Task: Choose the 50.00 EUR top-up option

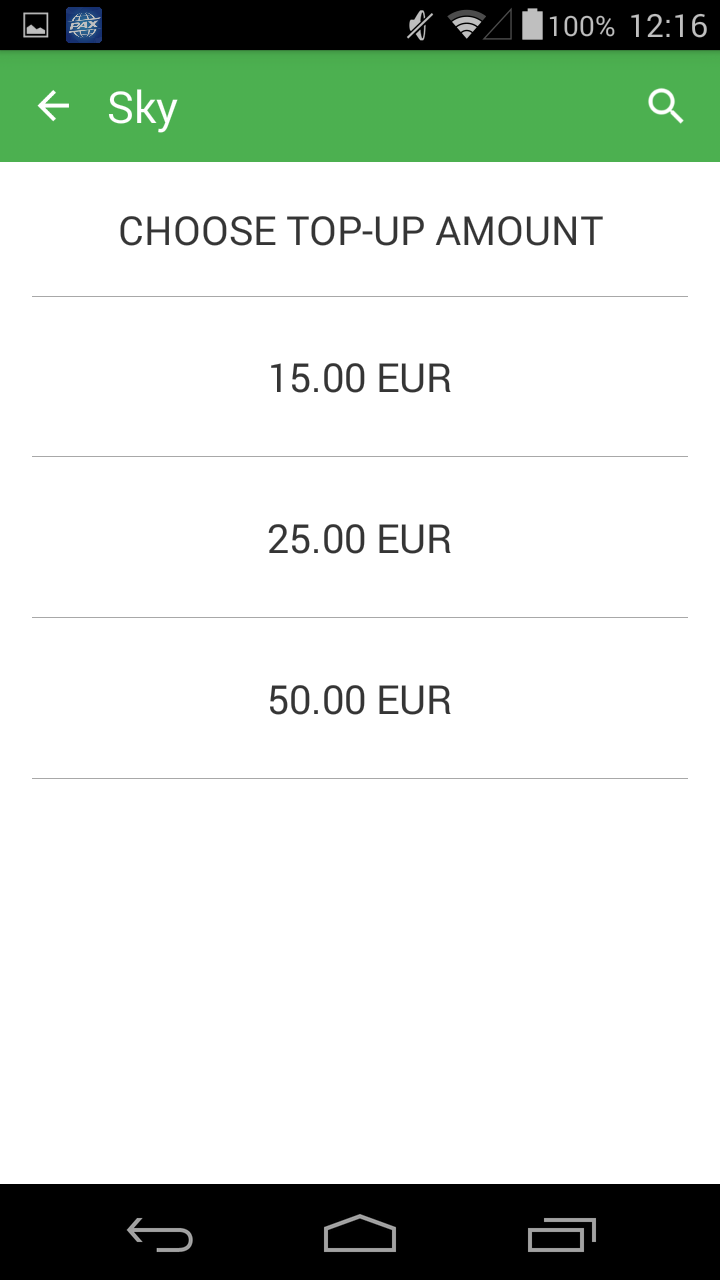Action: coord(360,699)
